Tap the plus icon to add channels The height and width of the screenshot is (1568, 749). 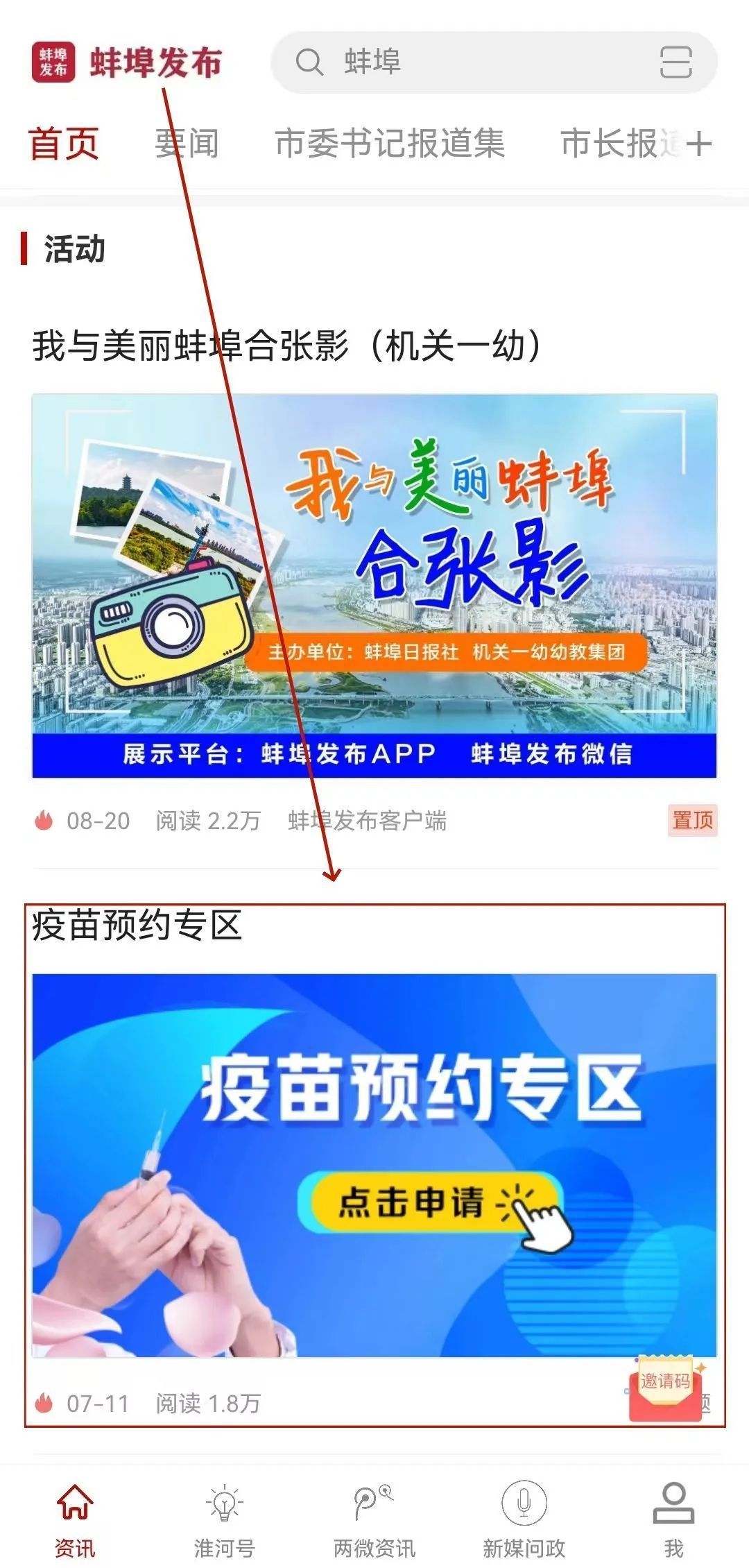point(699,144)
